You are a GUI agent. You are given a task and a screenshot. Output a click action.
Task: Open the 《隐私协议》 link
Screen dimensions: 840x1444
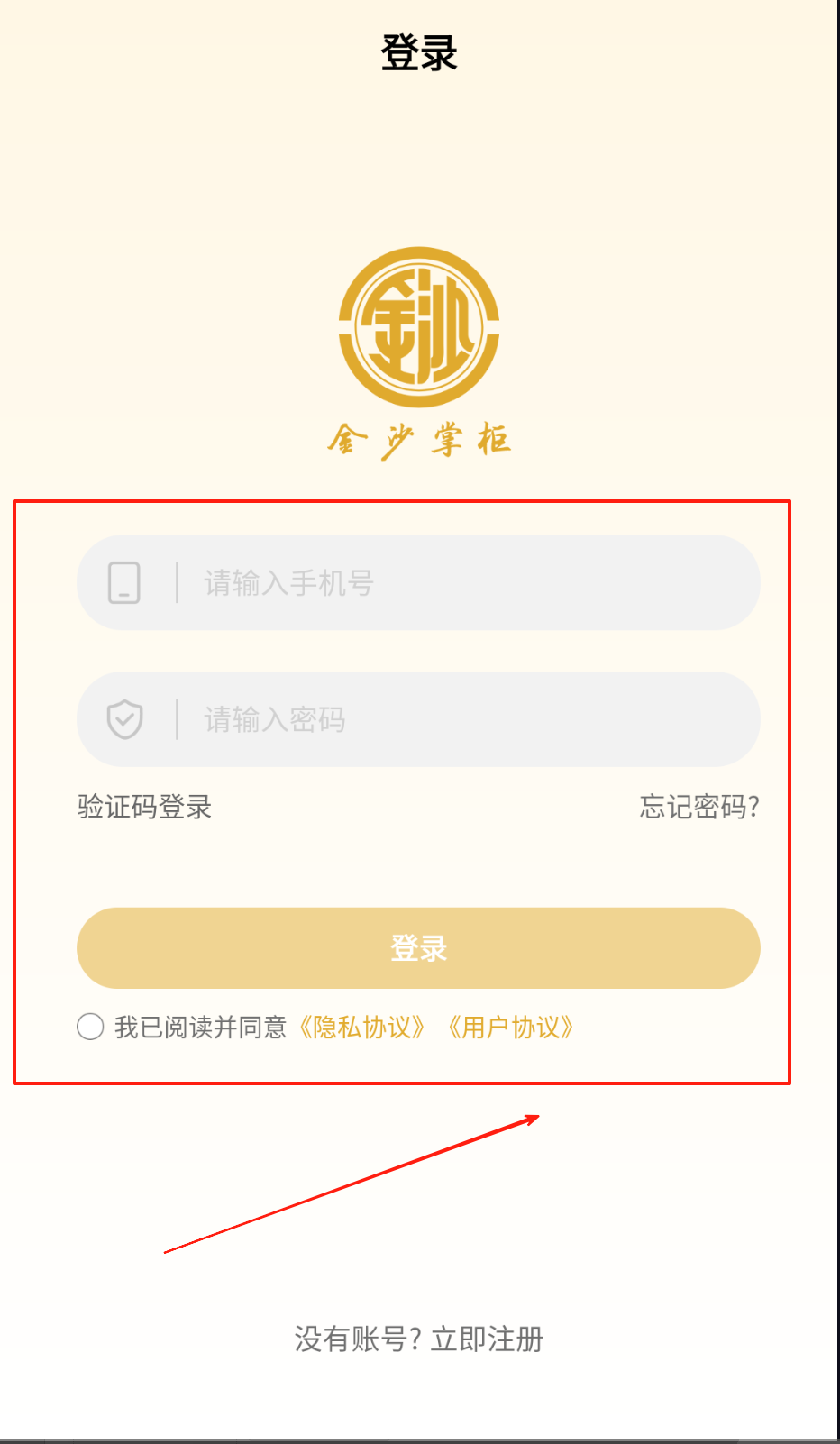[361, 1028]
